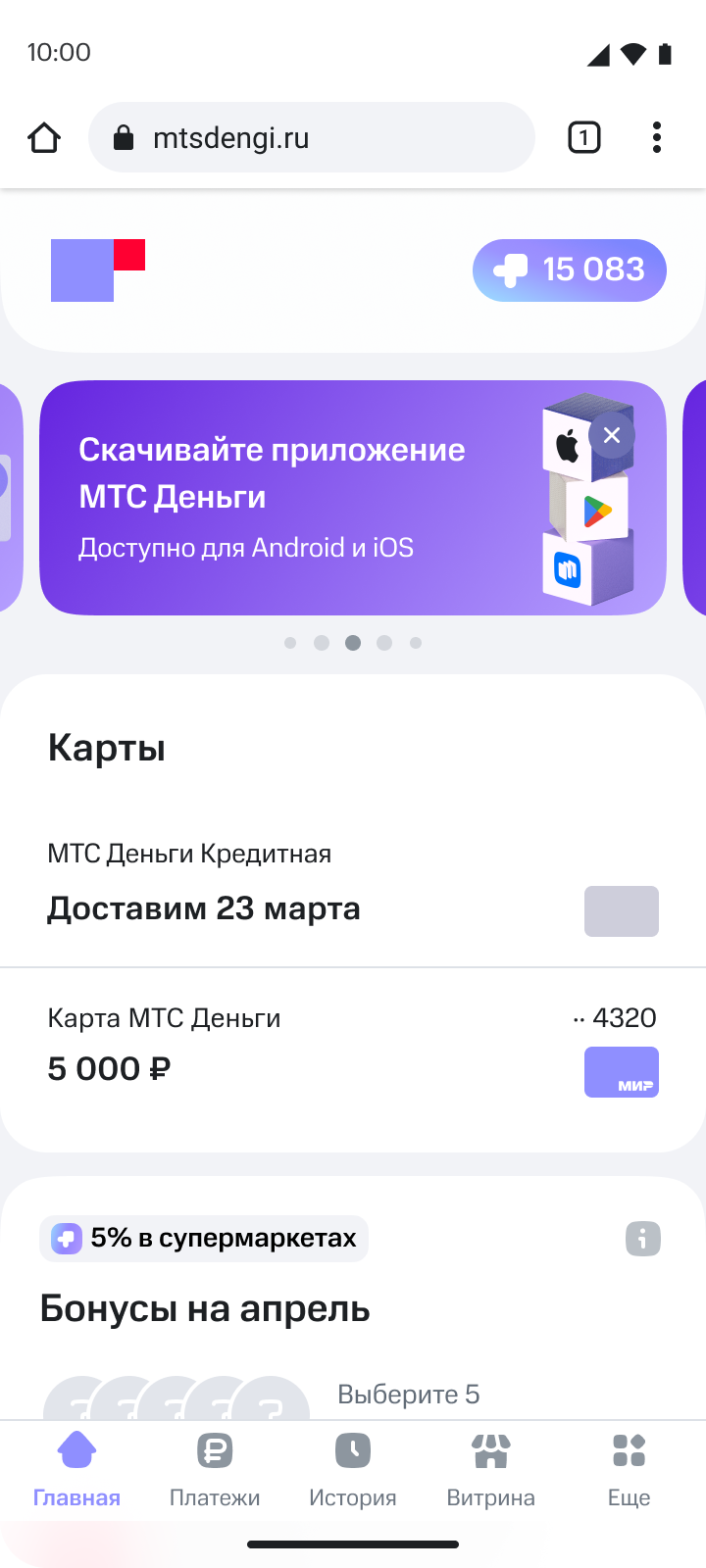The width and height of the screenshot is (706, 1568).
Task: Switch to the Платежи tab
Action: coord(215,1470)
